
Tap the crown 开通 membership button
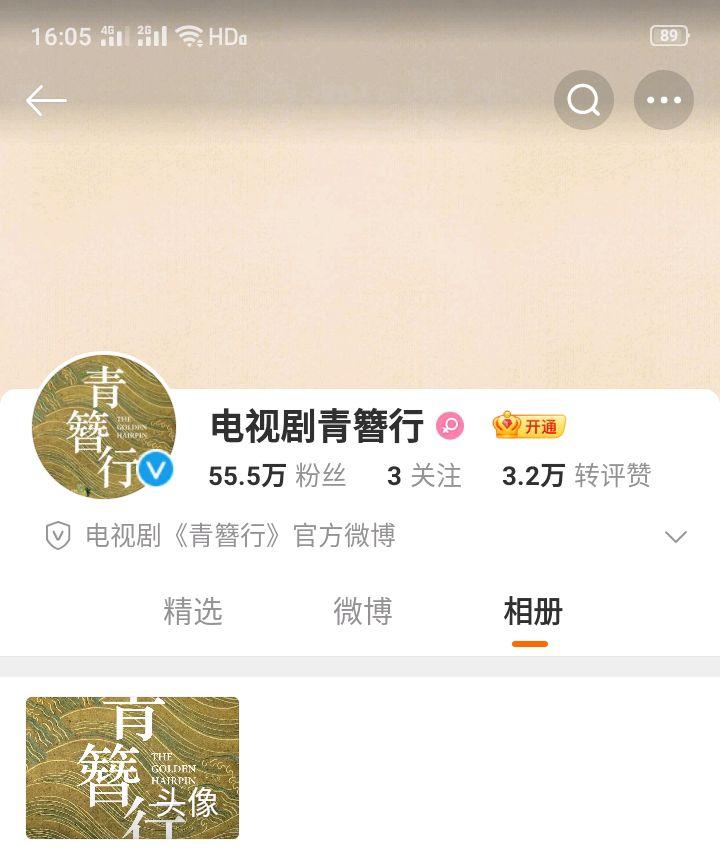pyautogui.click(x=525, y=425)
